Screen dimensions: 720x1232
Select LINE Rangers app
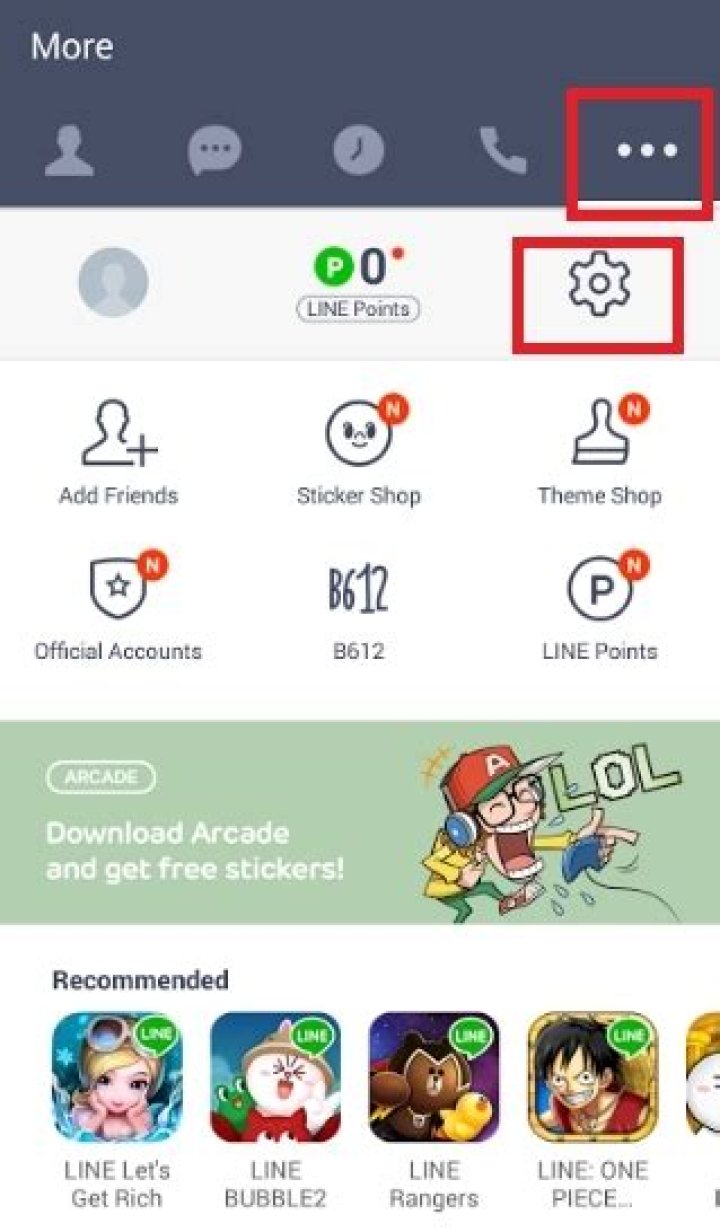click(434, 1077)
